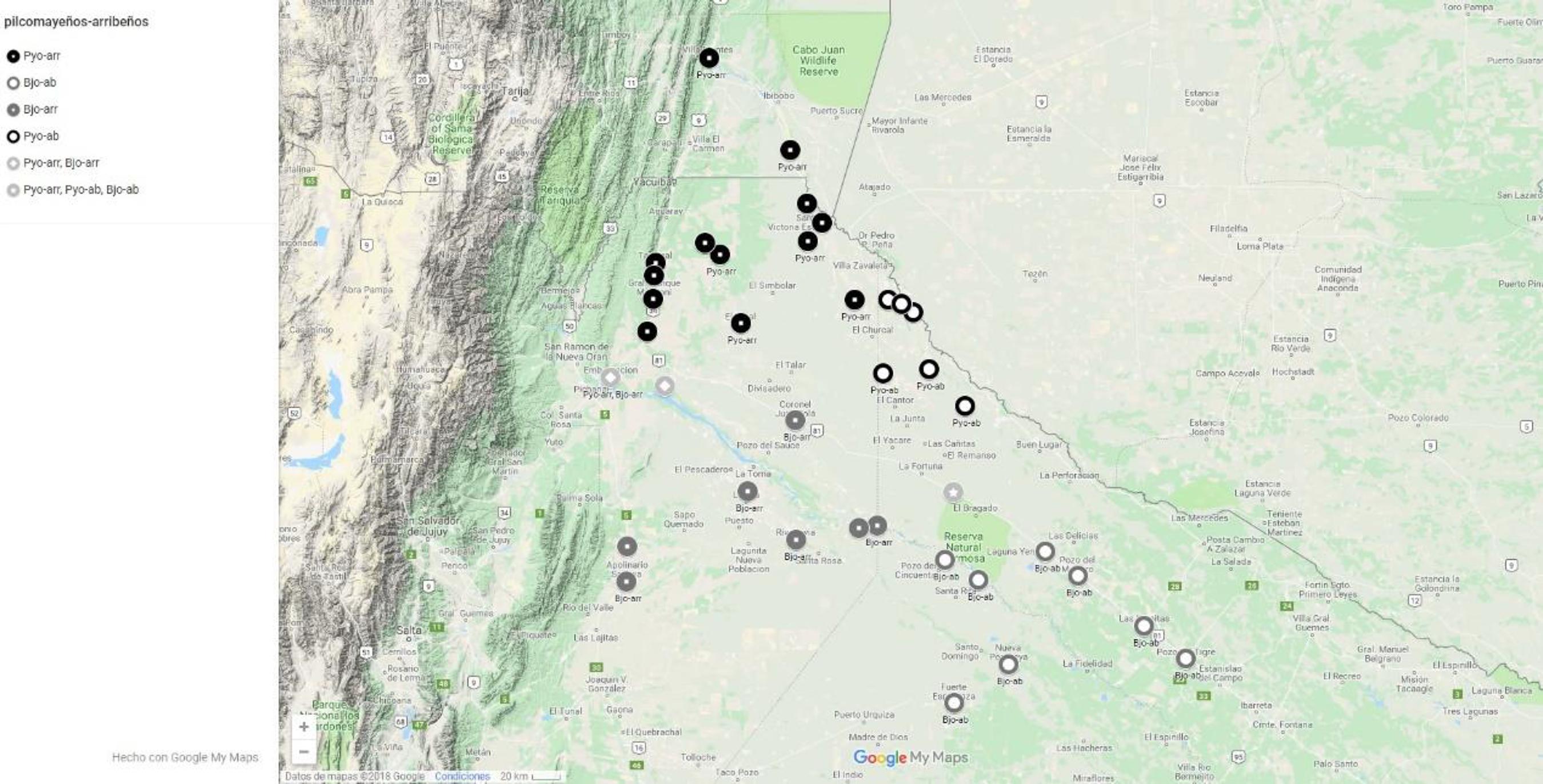Tap the Pyo-arr marker south of Ibibobo
This screenshot has width=1543, height=784.
tap(789, 150)
